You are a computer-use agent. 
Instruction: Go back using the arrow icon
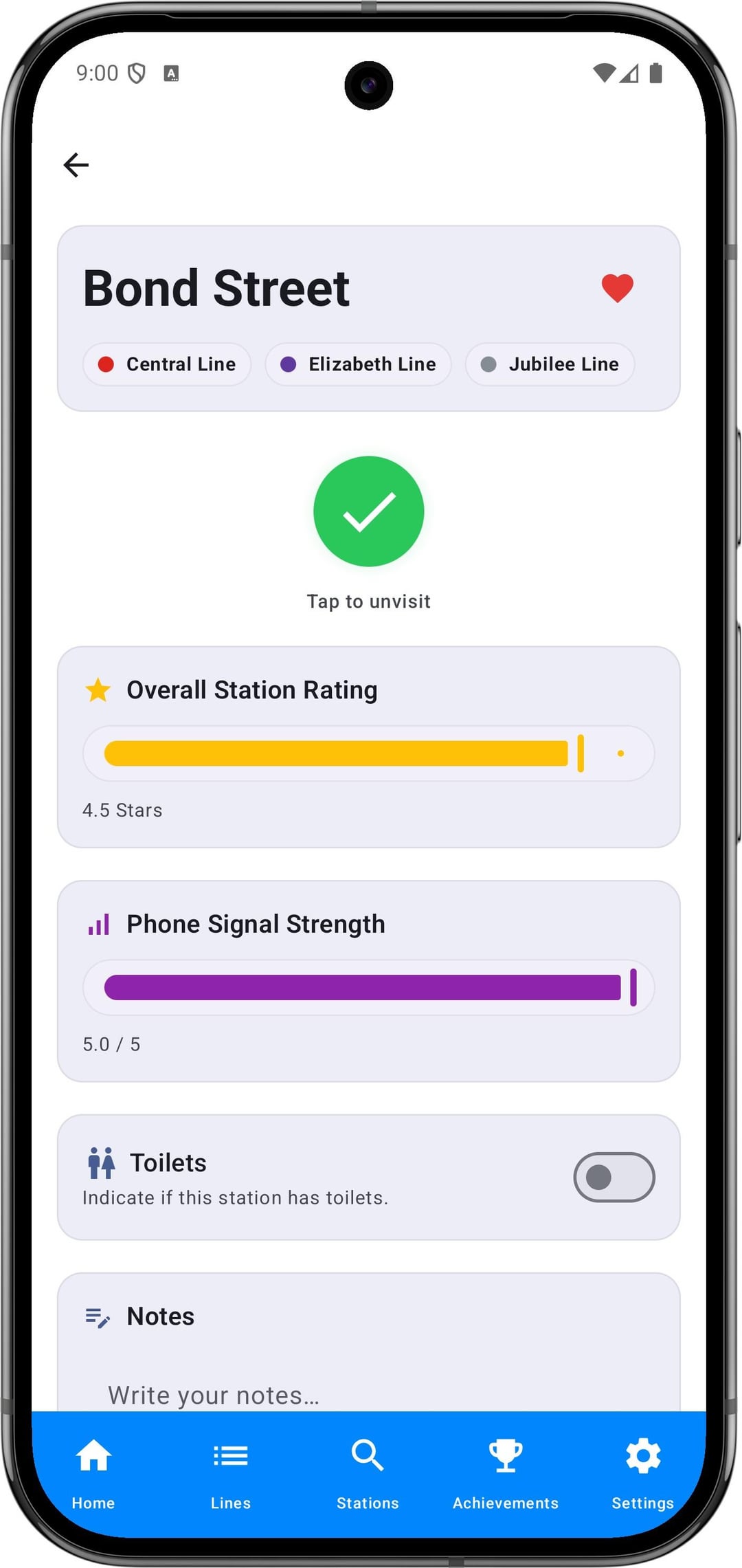(76, 165)
